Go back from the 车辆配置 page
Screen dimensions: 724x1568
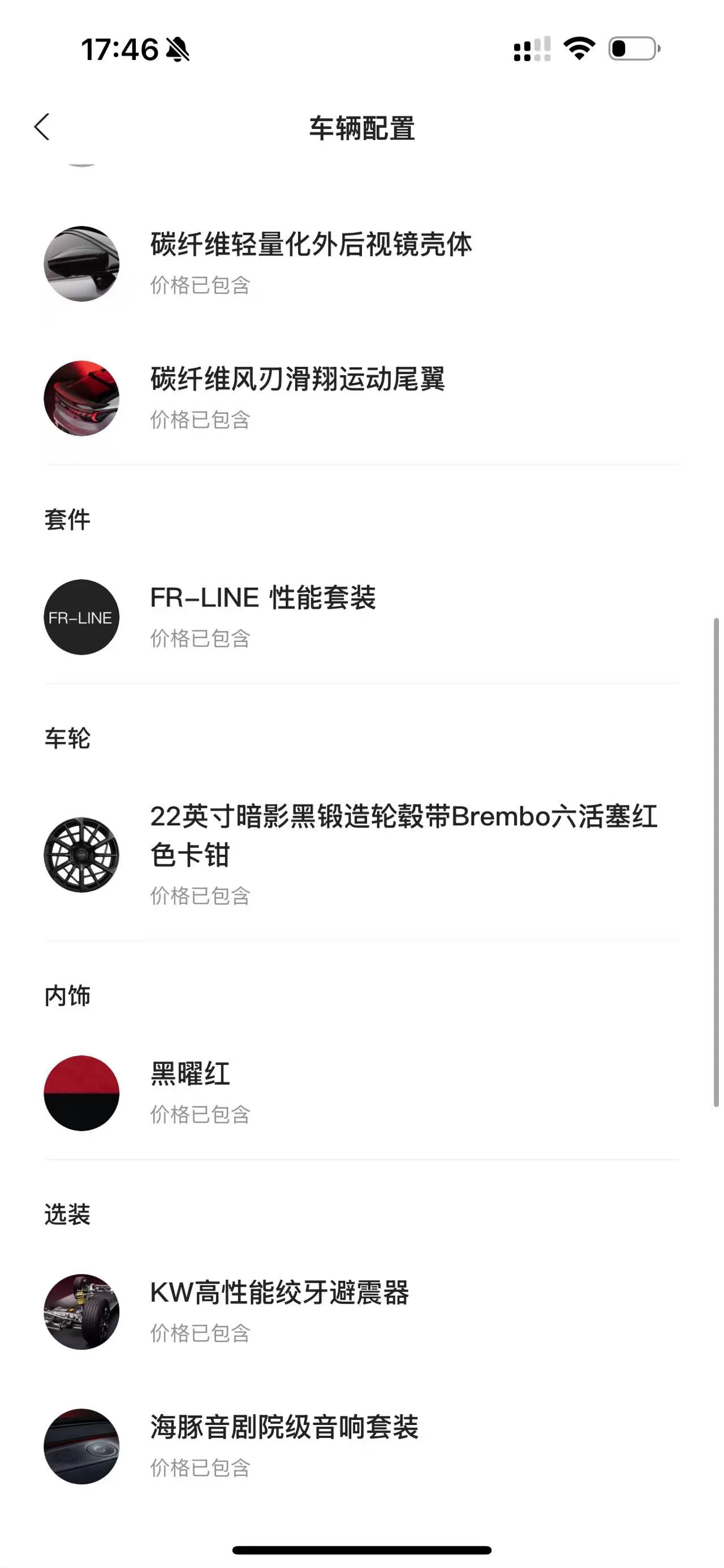pyautogui.click(x=41, y=127)
